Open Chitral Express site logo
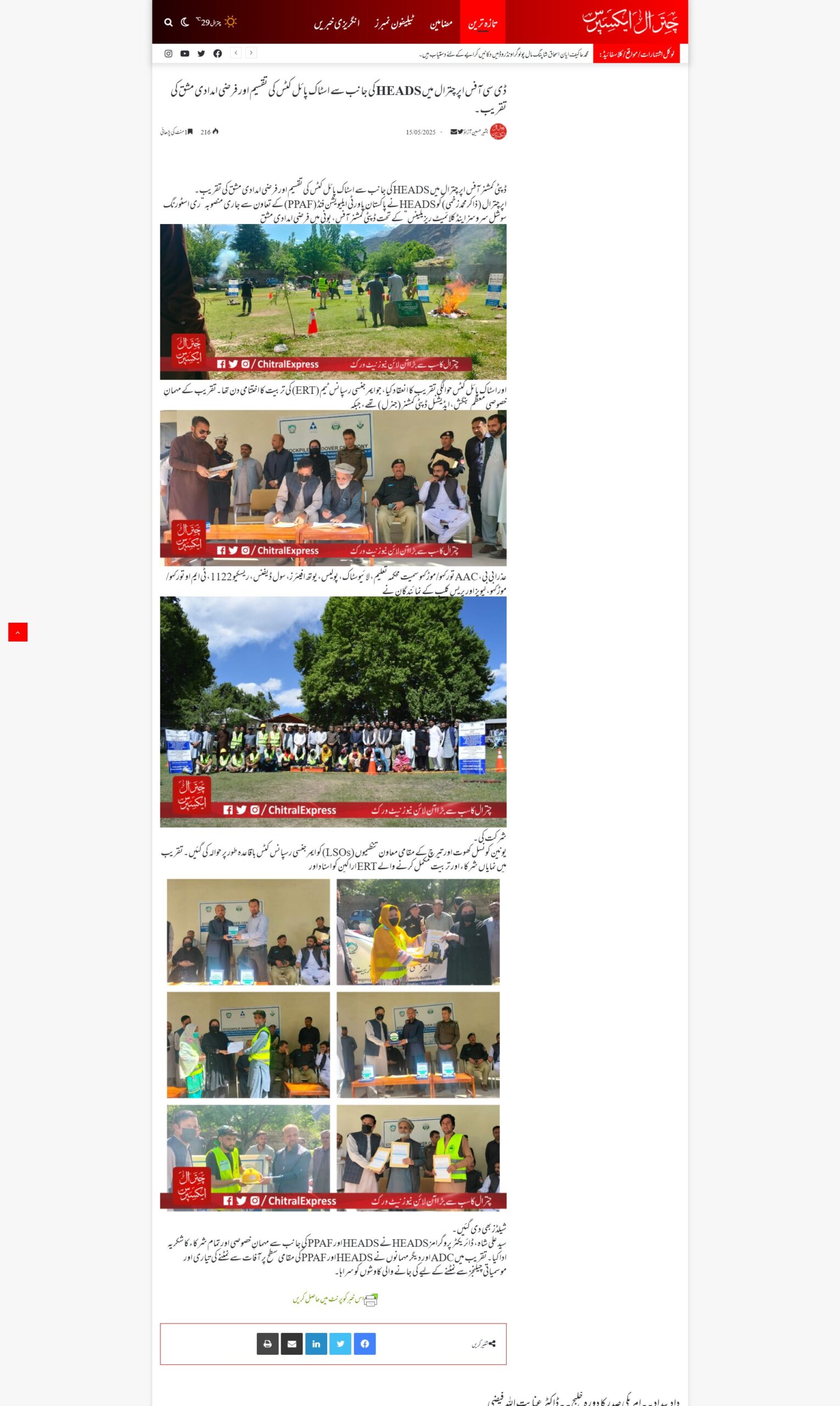Viewport: 840px width, 1406px height. point(629,22)
